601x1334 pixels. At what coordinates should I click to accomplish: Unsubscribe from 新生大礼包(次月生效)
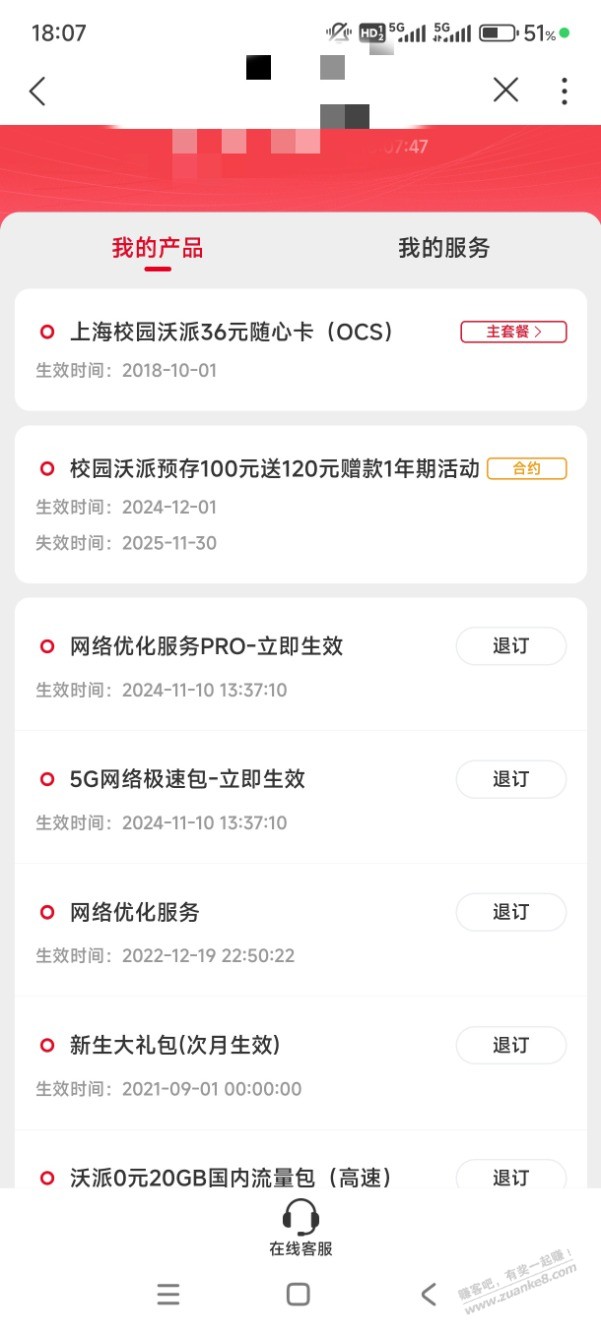pos(510,1045)
